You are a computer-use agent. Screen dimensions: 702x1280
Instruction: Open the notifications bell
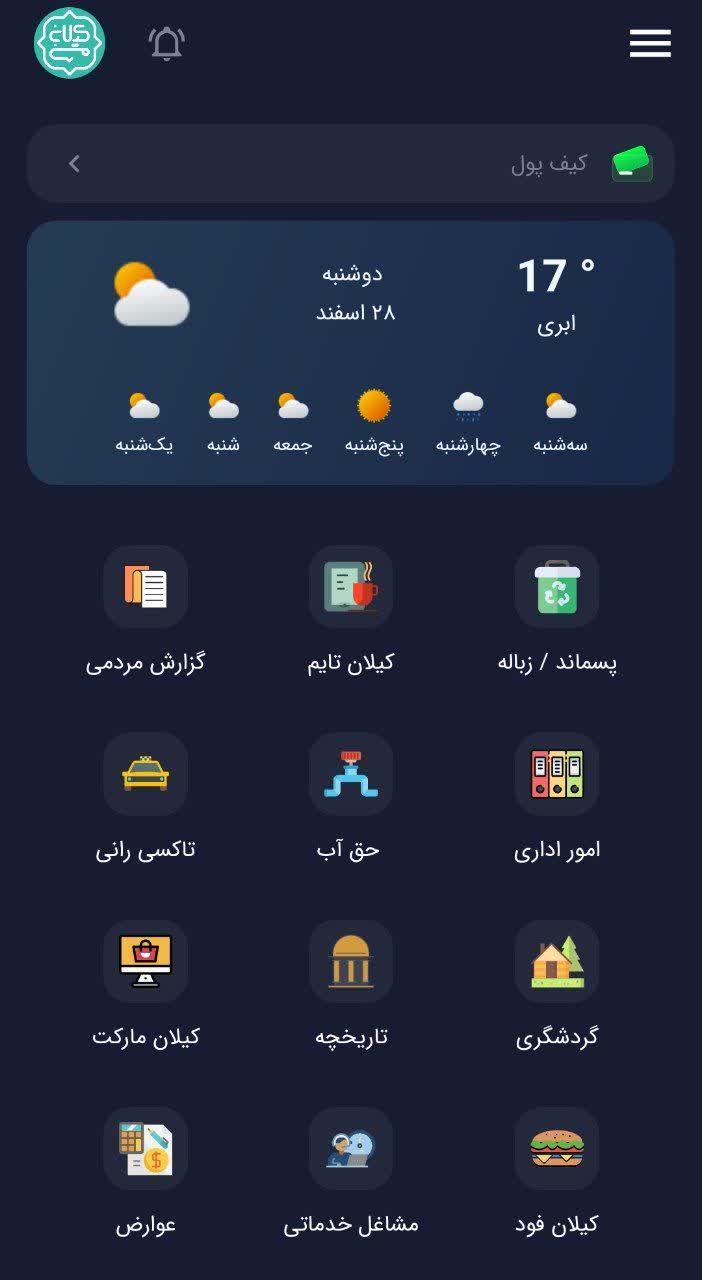point(167,43)
